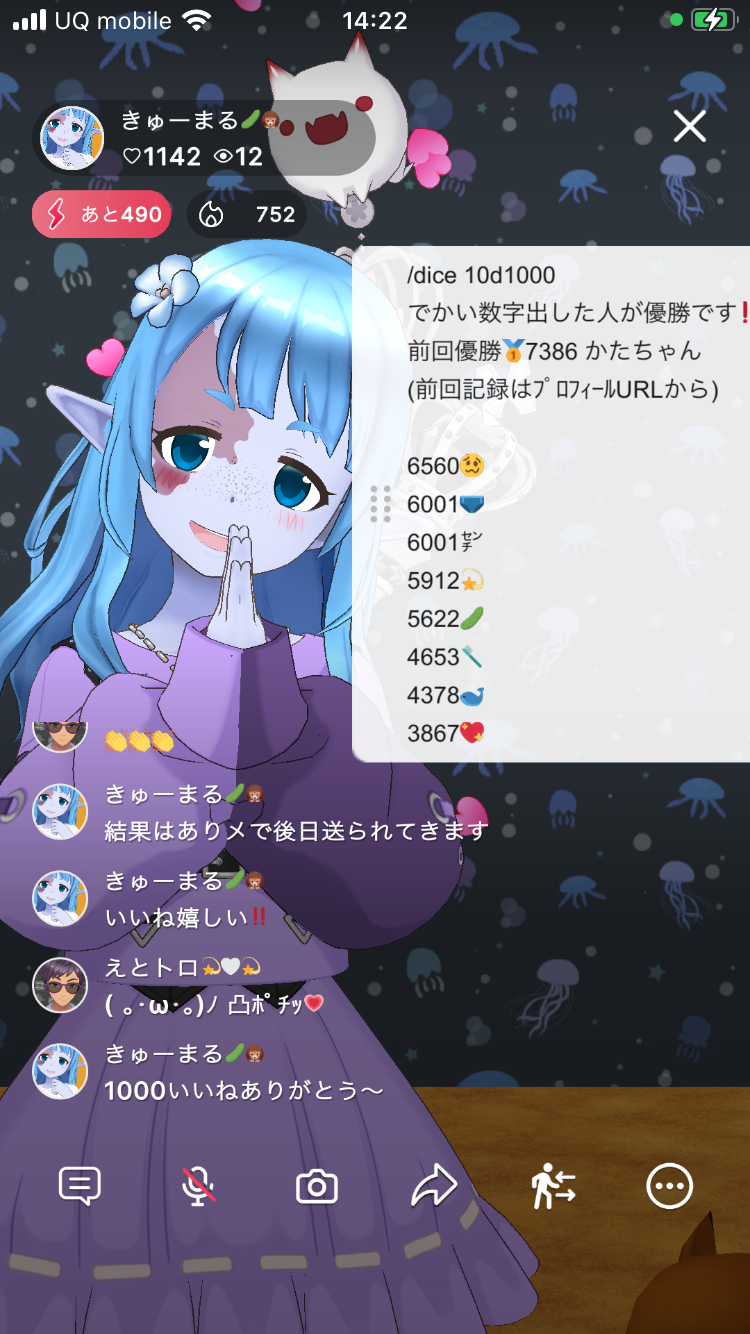The image size is (750, 1334).
Task: Tap the drag handle of the dice board
Action: (x=380, y=504)
